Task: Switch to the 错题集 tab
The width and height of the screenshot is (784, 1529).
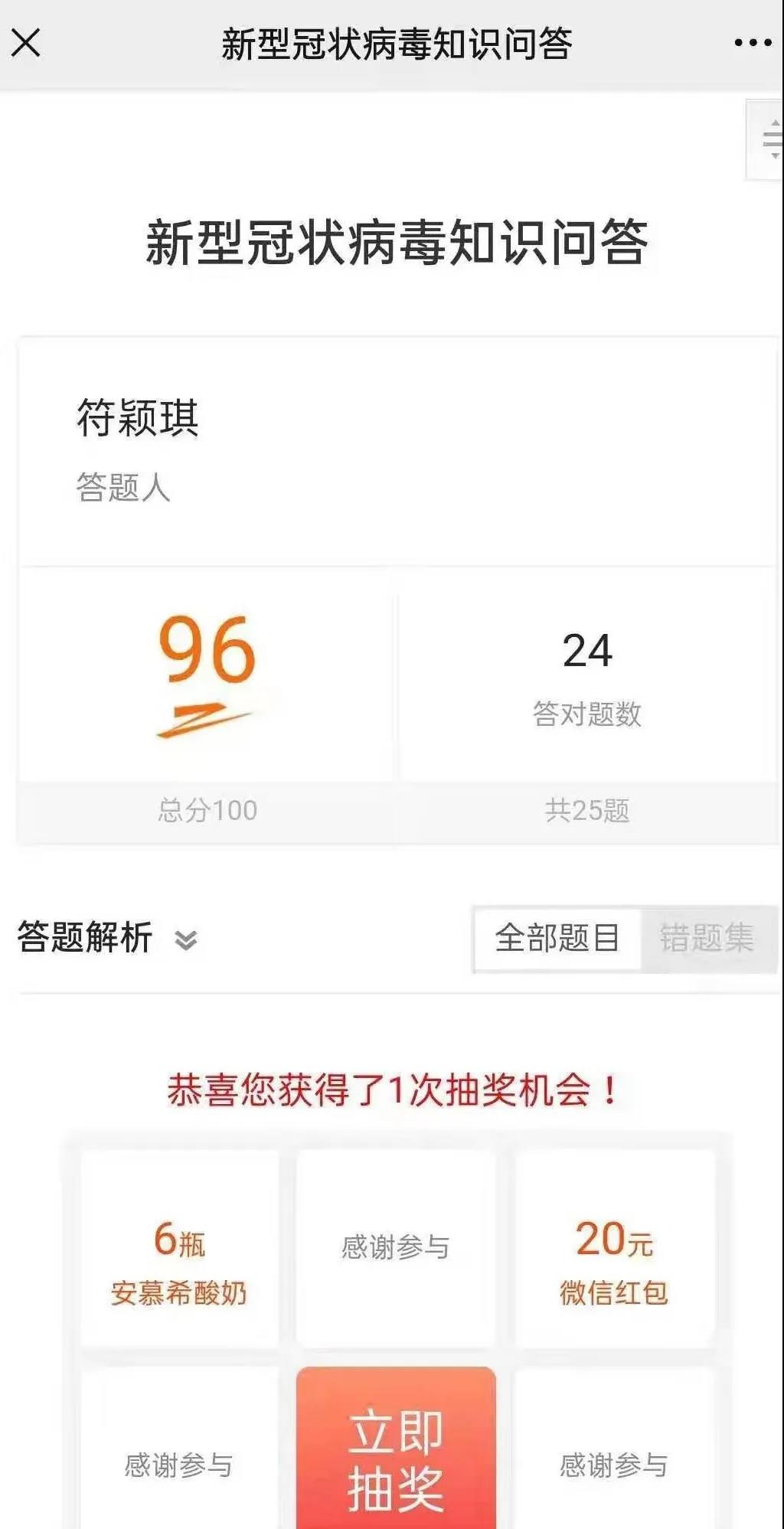Action: click(707, 939)
